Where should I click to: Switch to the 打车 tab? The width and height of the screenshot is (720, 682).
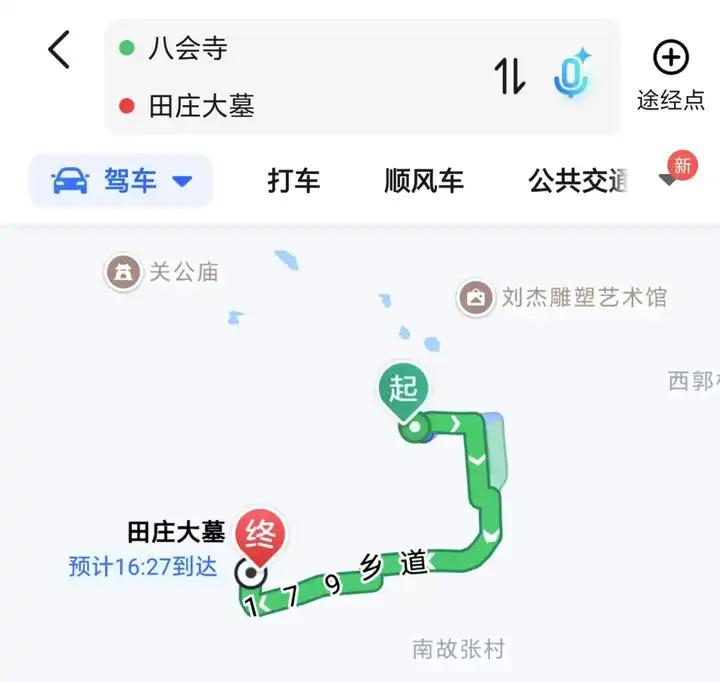[x=294, y=181]
